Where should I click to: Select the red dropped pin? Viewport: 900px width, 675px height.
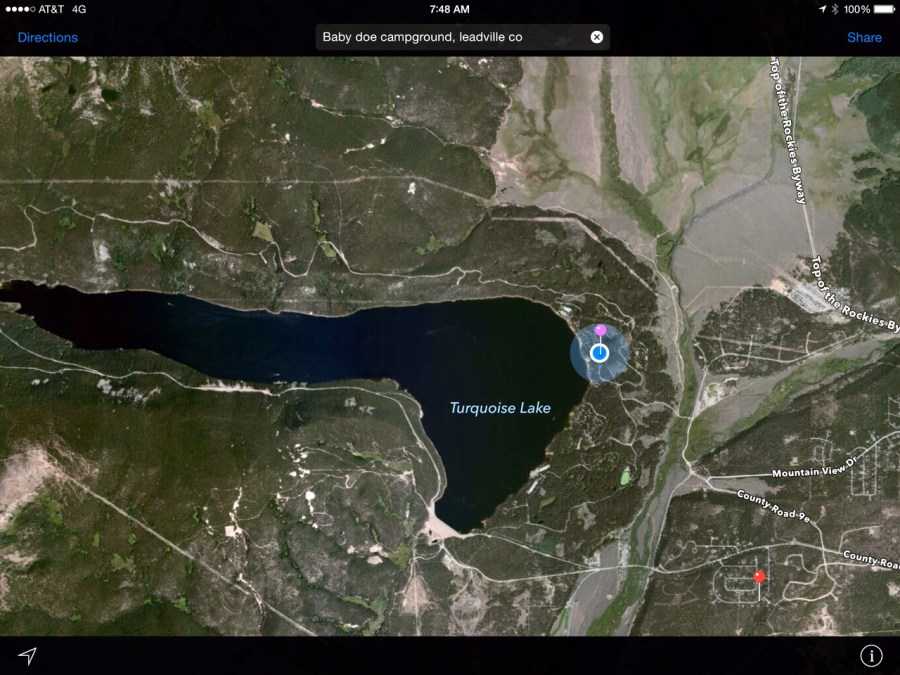[x=759, y=577]
